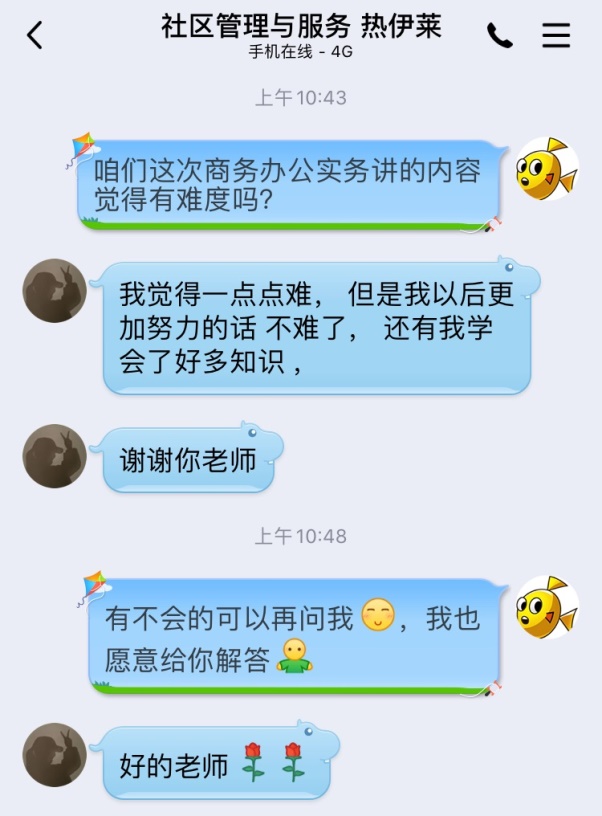Start a voice call with 热伊莱
Screen dimensions: 602x816
click(499, 36)
